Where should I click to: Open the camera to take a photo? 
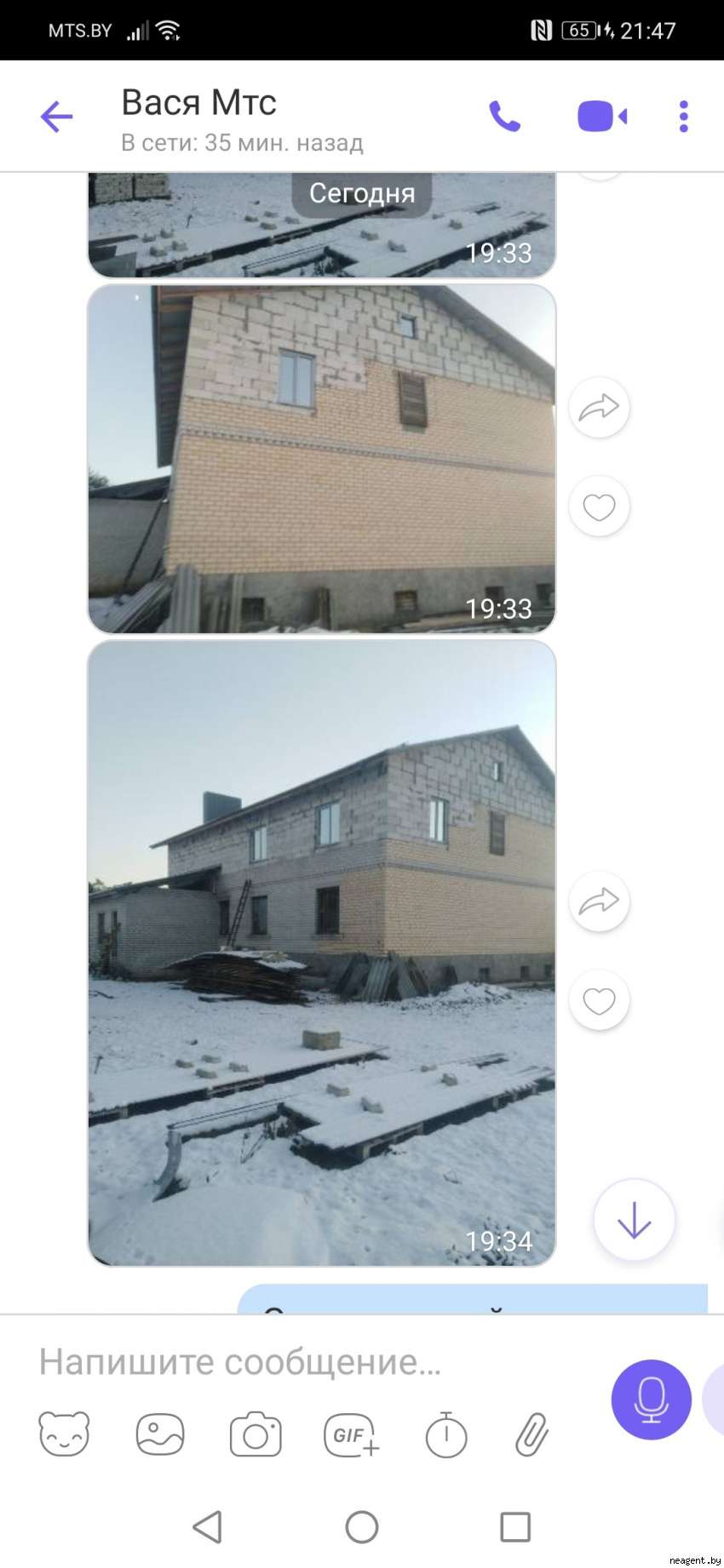tap(256, 1435)
